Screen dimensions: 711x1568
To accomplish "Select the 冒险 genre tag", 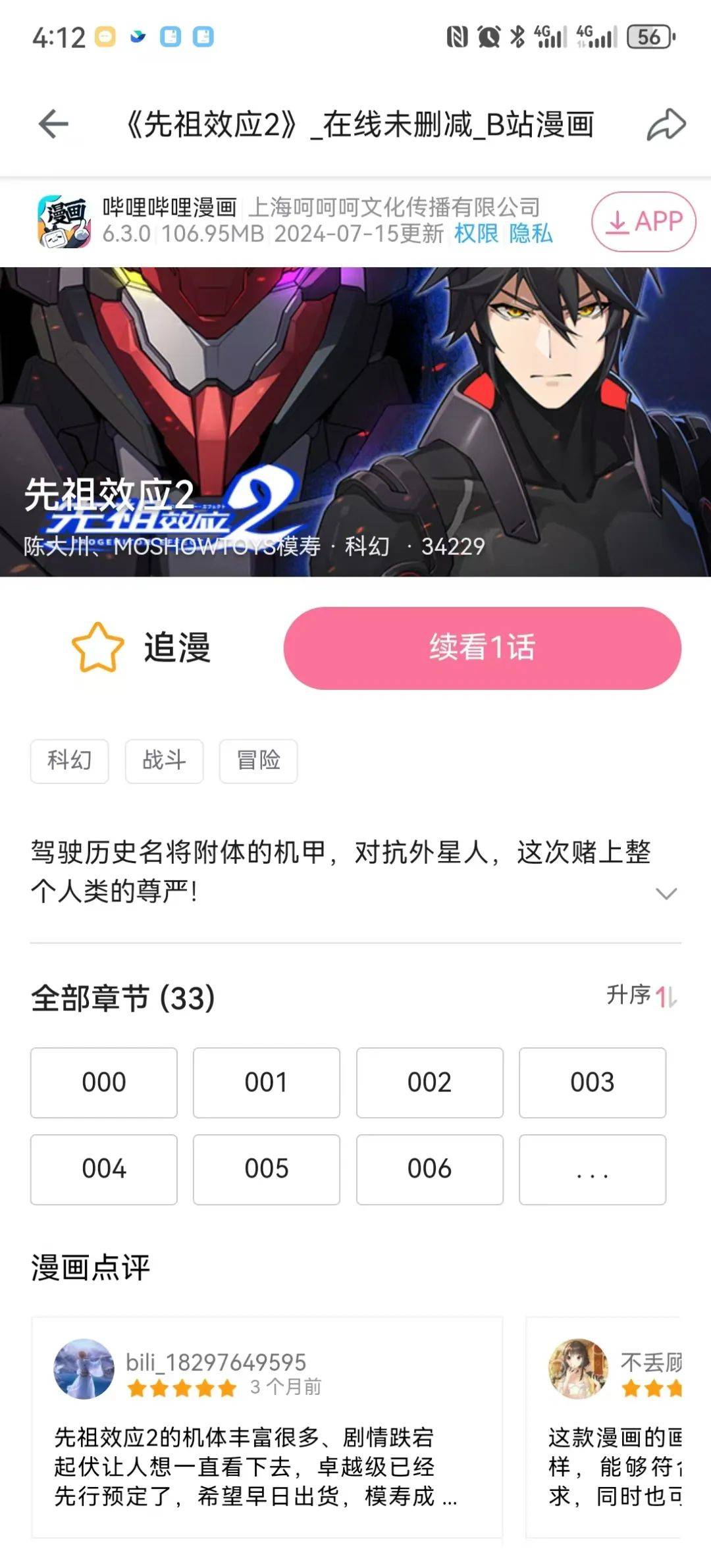I will pyautogui.click(x=258, y=761).
